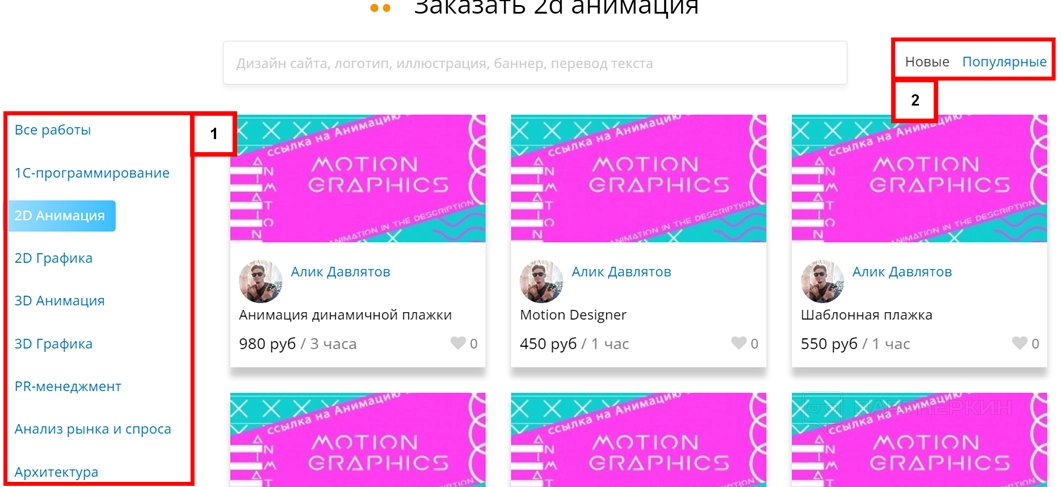Open the Архитектура category
The width and height of the screenshot is (1063, 487).
(x=56, y=472)
